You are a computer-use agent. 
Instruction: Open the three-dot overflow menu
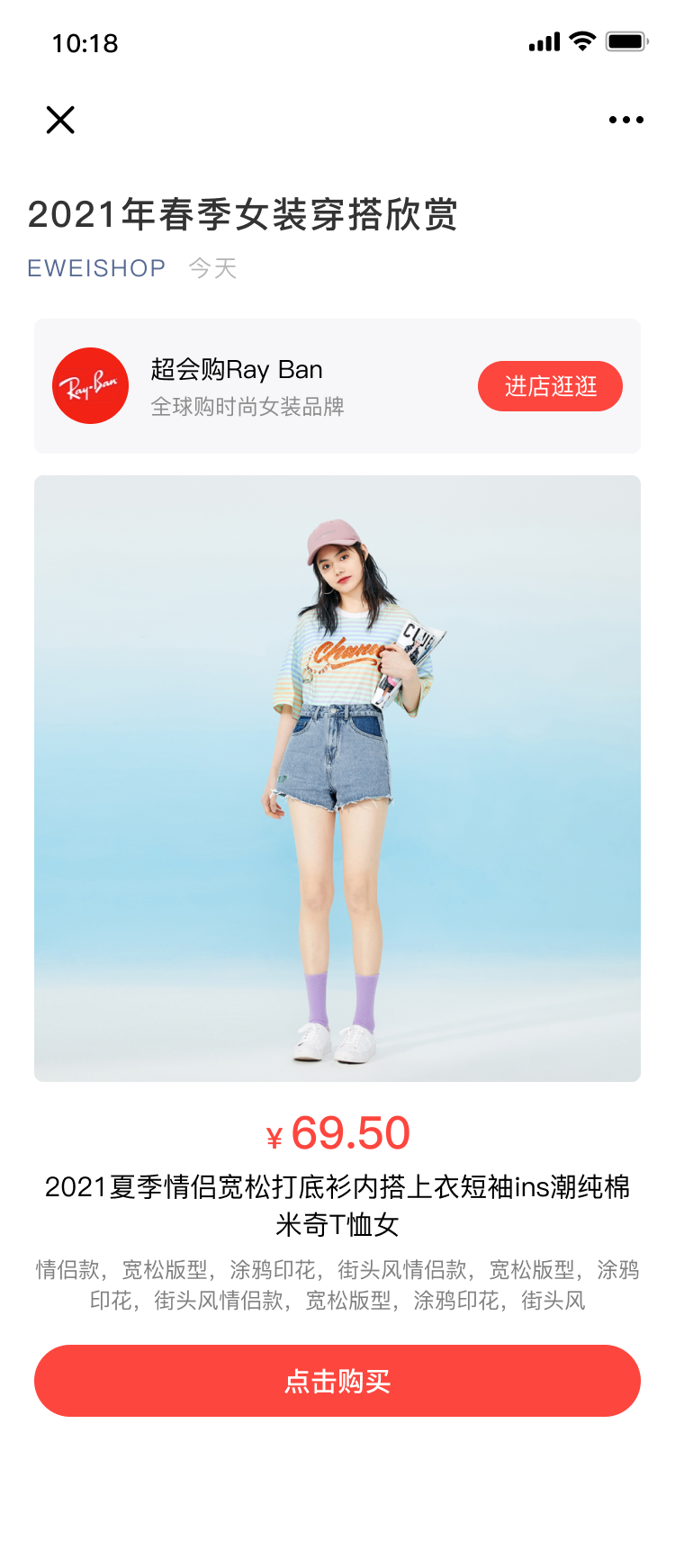click(x=625, y=120)
